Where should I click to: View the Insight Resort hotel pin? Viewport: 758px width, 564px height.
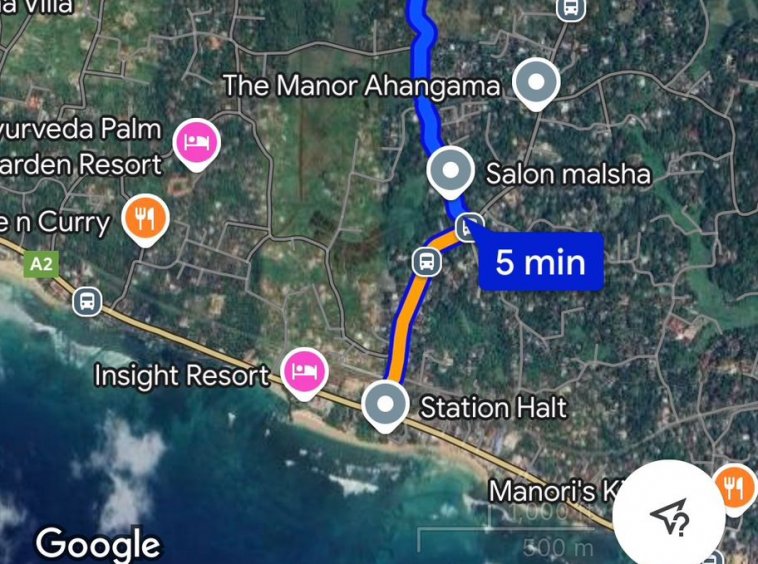tap(304, 372)
